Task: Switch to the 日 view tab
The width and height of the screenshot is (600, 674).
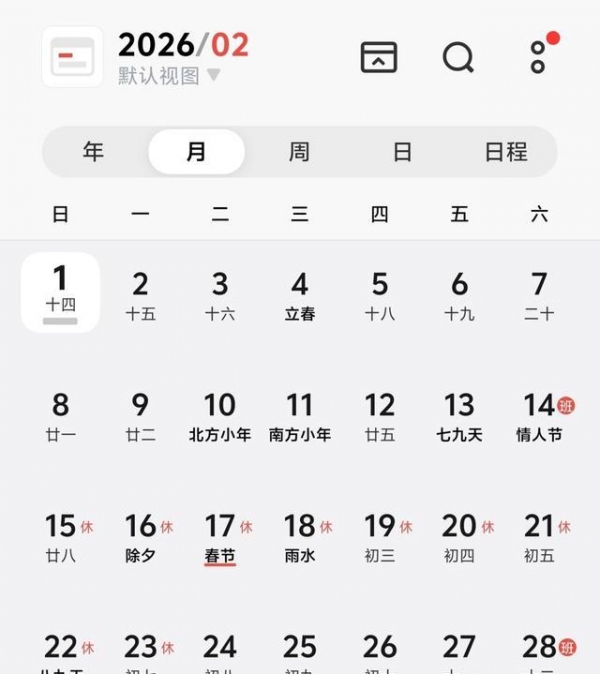Action: [402, 152]
